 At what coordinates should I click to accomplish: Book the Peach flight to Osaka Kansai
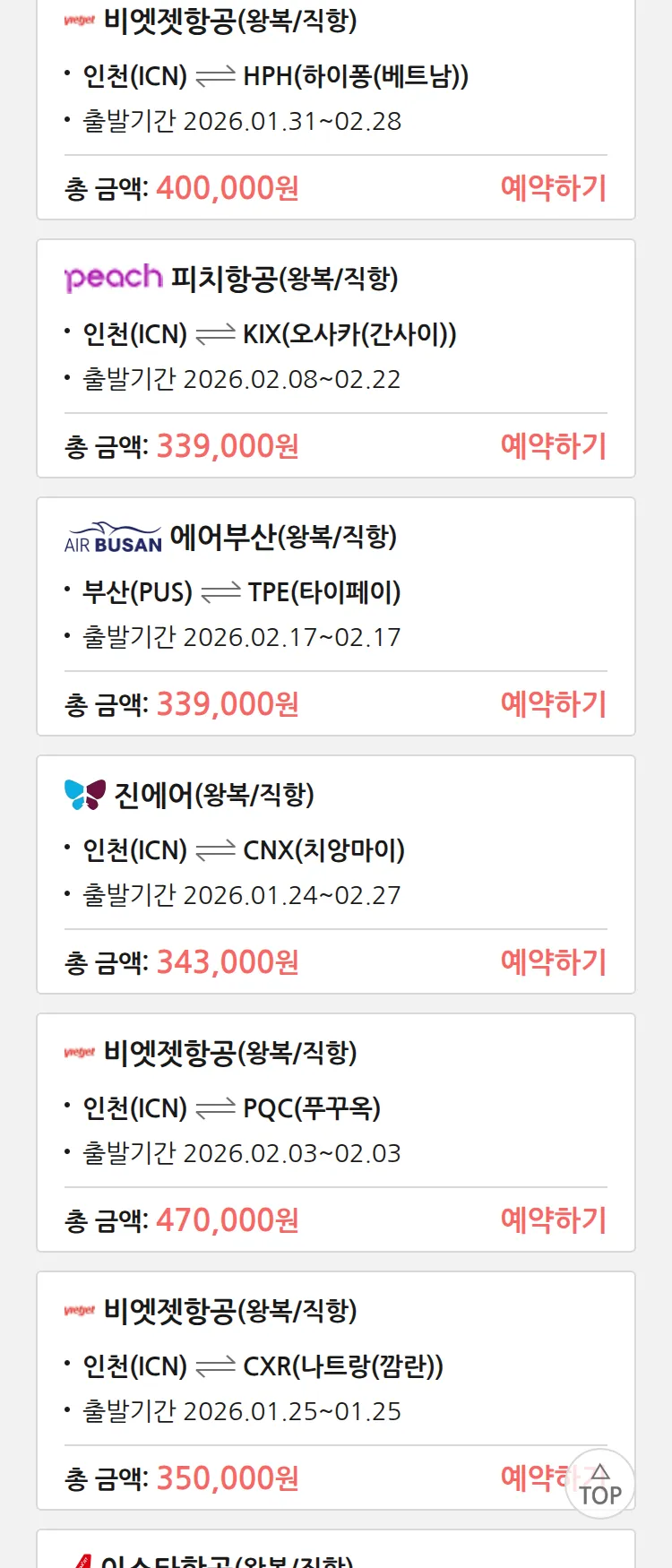click(x=553, y=446)
